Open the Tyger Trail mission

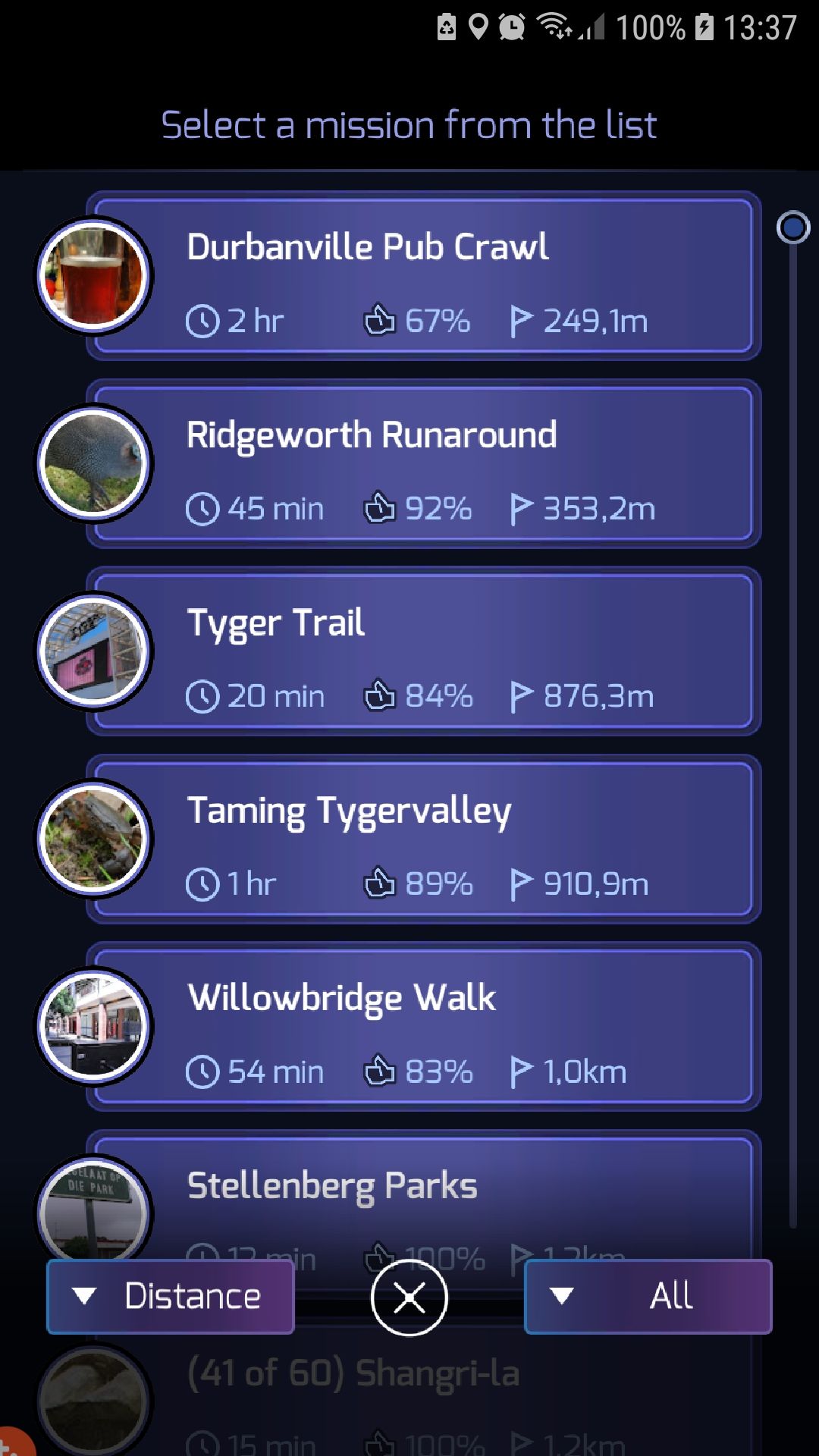423,651
